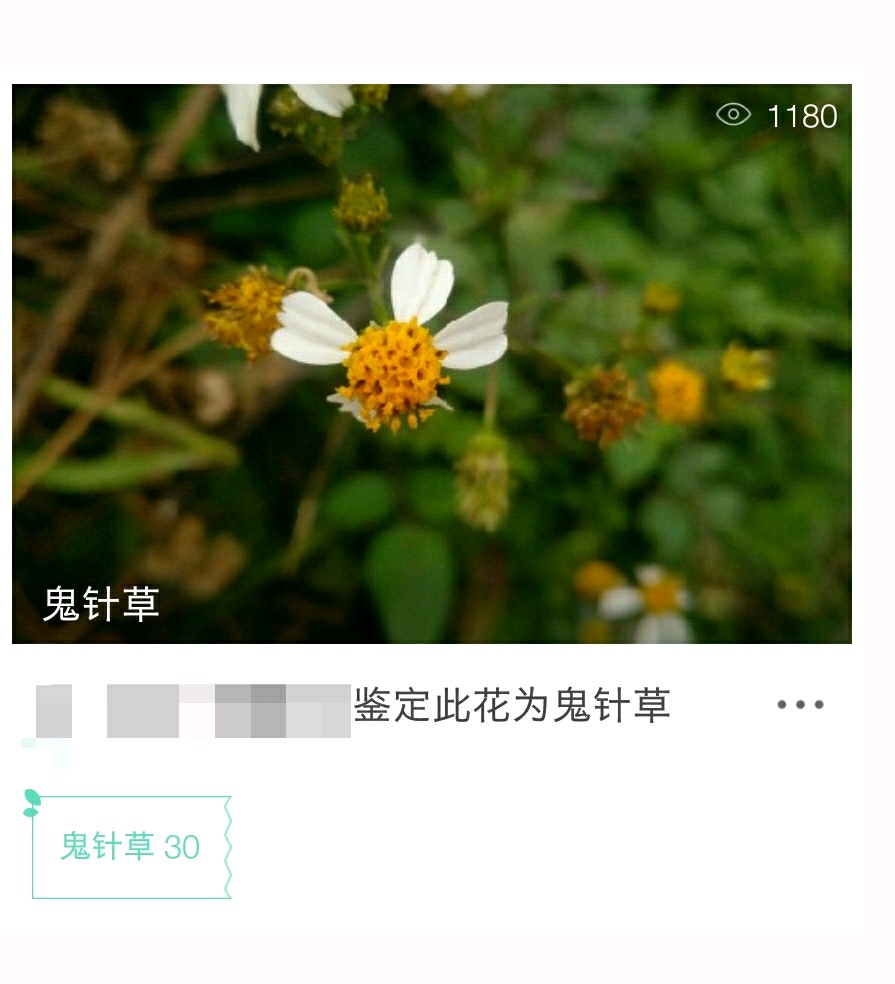Tap the 鬼针草 30 tag
The width and height of the screenshot is (895, 984).
pos(131,847)
